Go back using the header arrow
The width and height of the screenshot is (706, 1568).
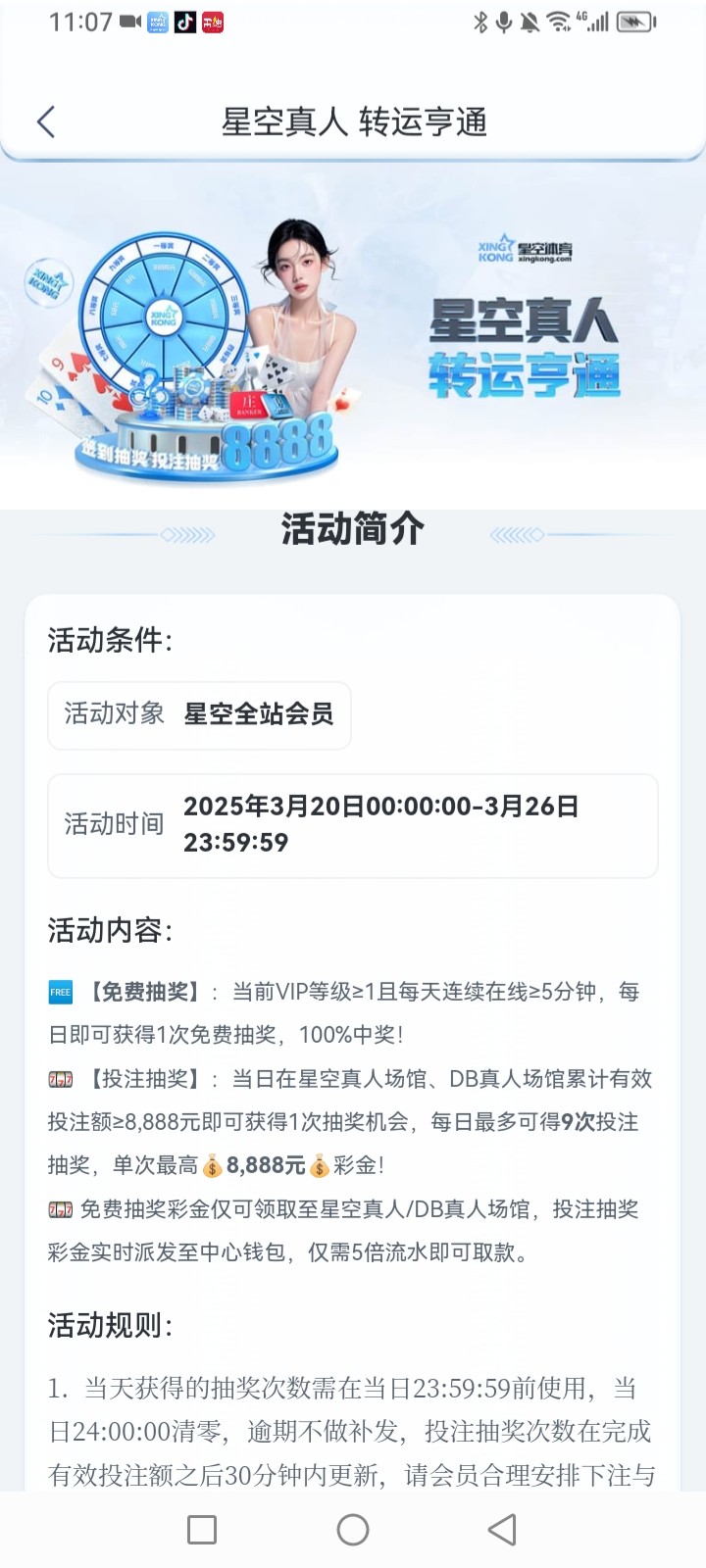coord(46,122)
